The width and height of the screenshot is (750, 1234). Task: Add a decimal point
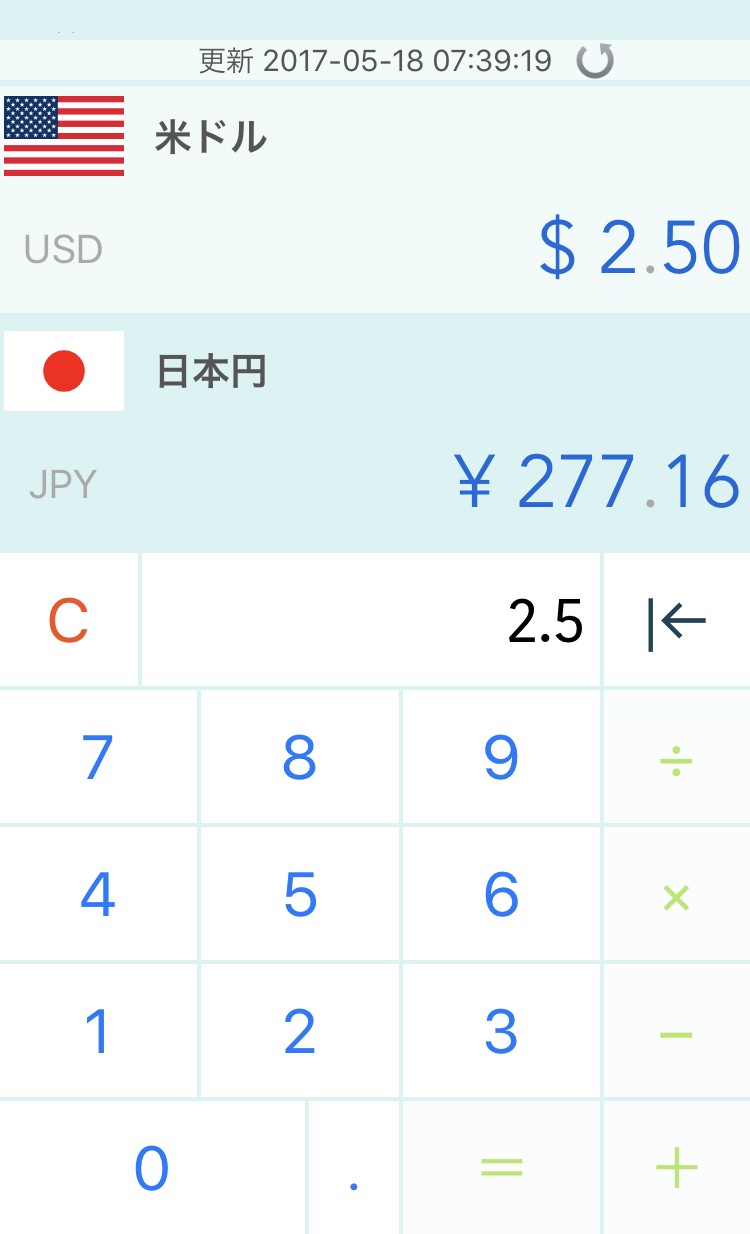(354, 1168)
